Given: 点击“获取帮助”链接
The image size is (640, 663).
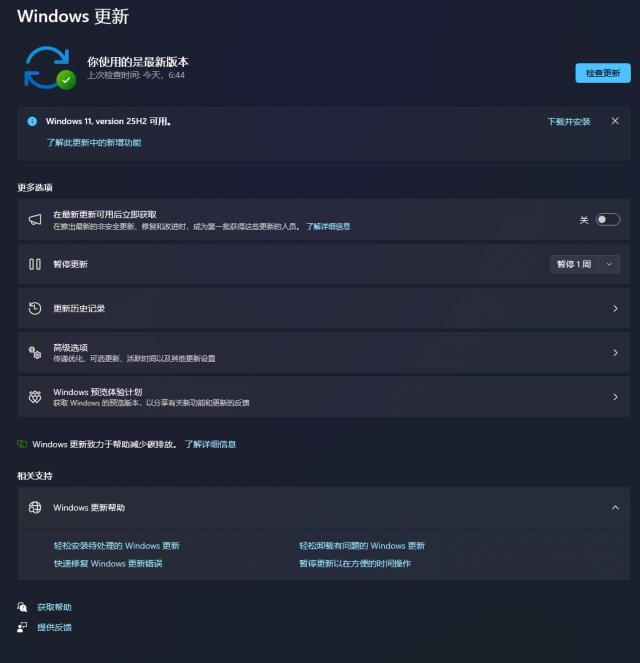Looking at the screenshot, I should pos(54,607).
